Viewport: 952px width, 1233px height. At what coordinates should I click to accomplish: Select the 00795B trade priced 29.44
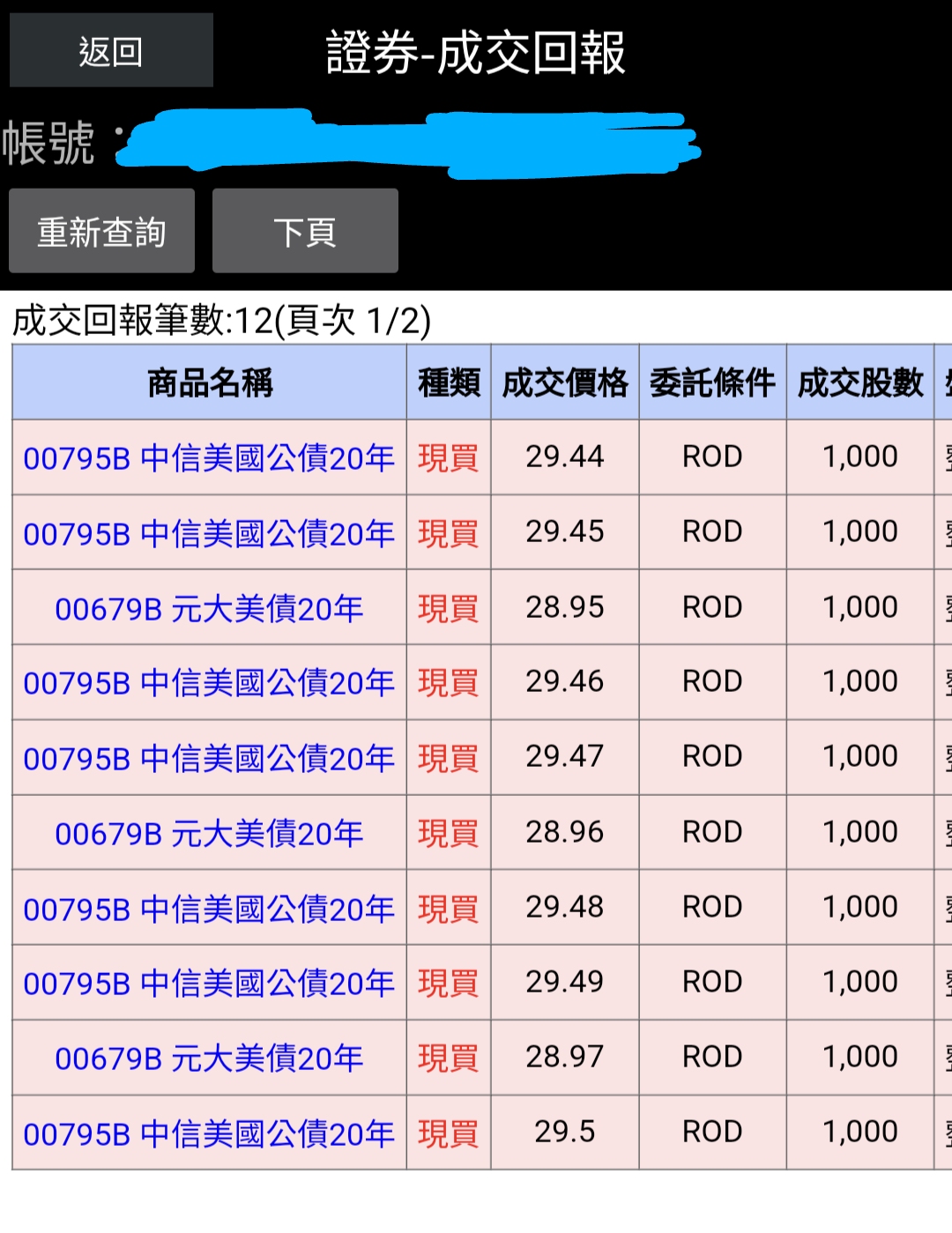click(x=208, y=457)
